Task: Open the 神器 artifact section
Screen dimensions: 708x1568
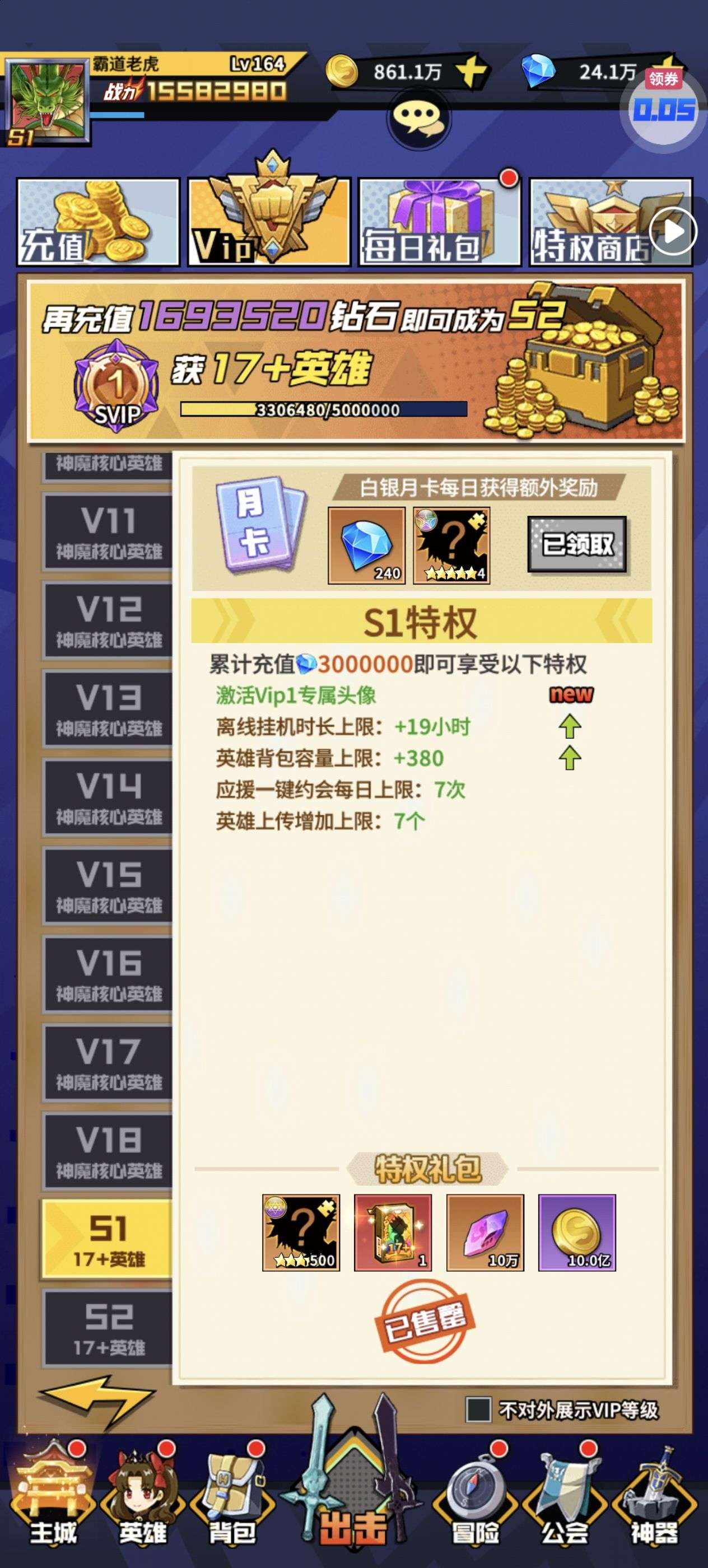Action: pos(654,1492)
